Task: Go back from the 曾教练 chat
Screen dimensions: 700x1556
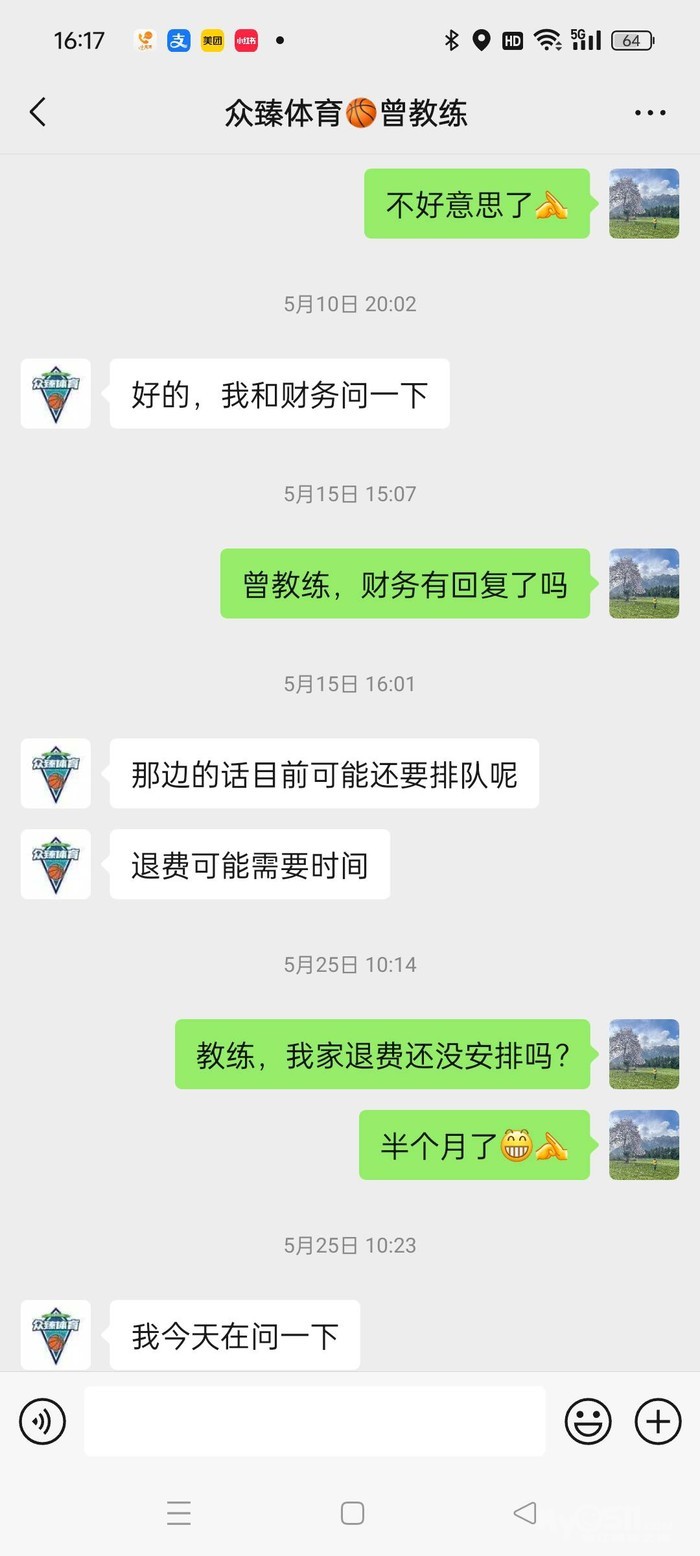Action: (x=38, y=112)
